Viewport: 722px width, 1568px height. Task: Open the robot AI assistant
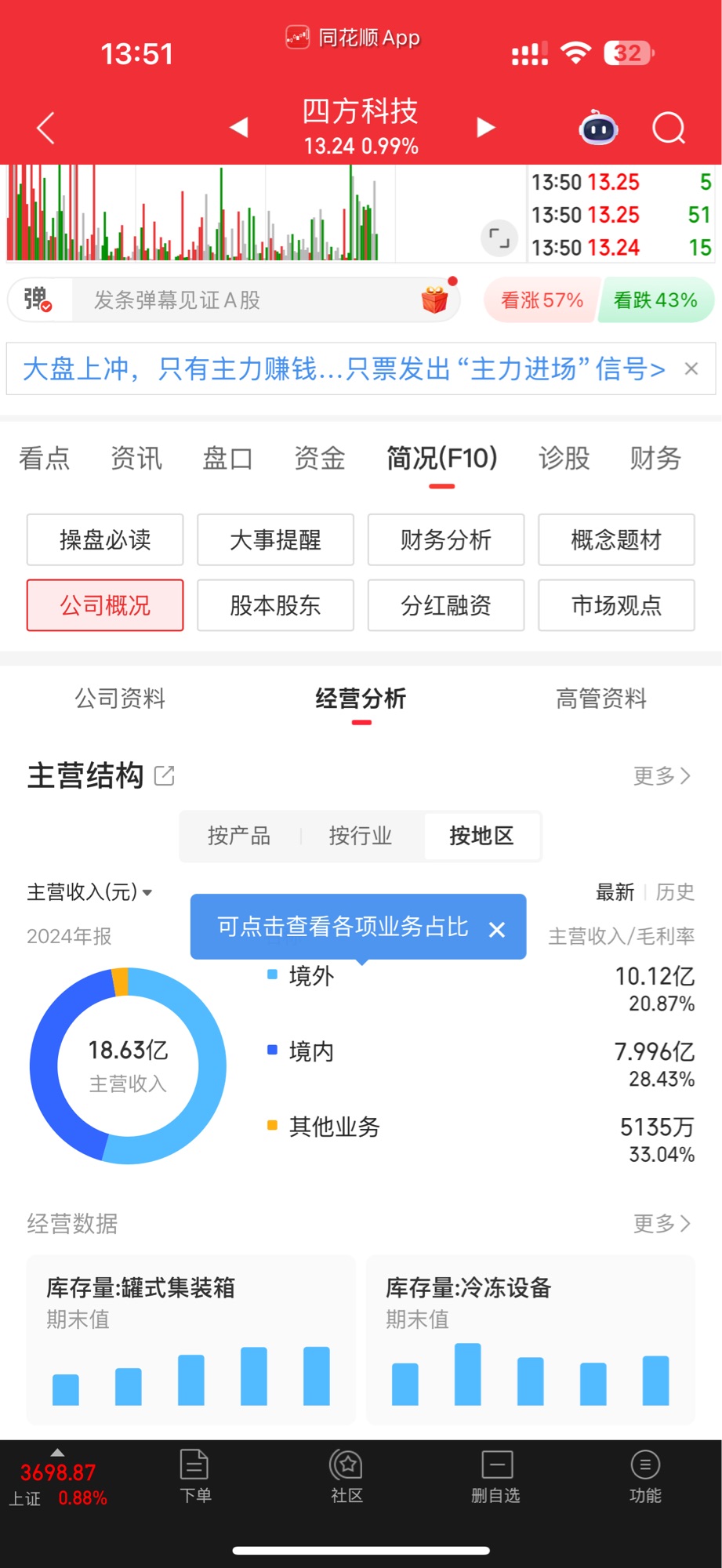pyautogui.click(x=598, y=128)
